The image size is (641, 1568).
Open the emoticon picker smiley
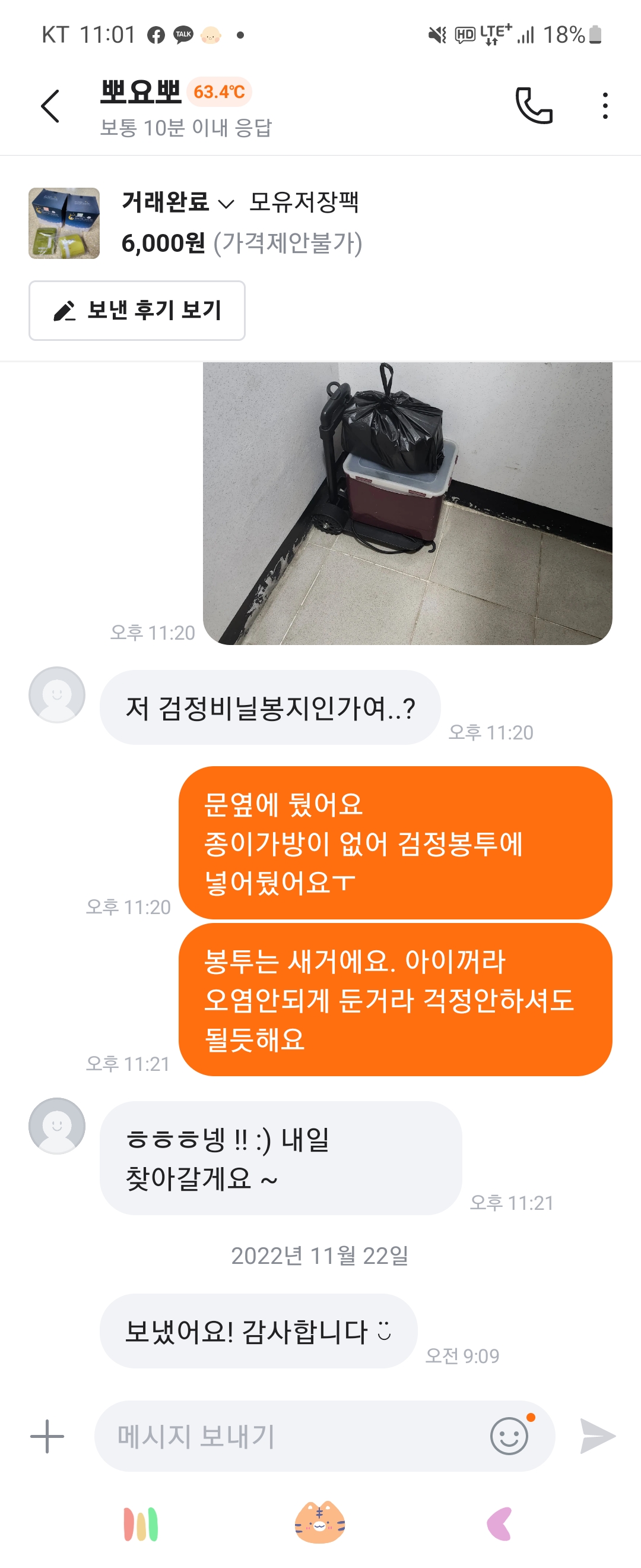(x=509, y=1436)
